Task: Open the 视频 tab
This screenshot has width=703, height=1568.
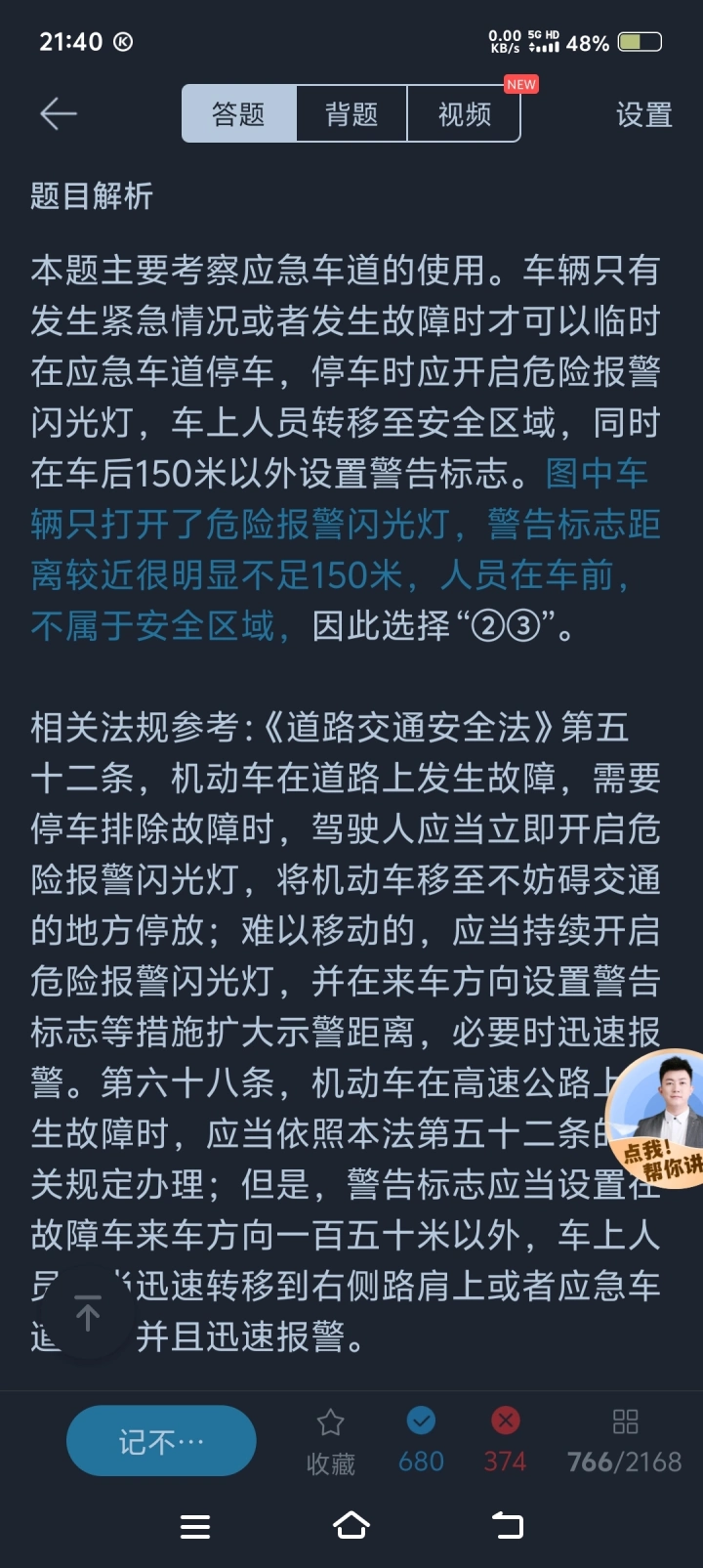Action: click(x=464, y=114)
